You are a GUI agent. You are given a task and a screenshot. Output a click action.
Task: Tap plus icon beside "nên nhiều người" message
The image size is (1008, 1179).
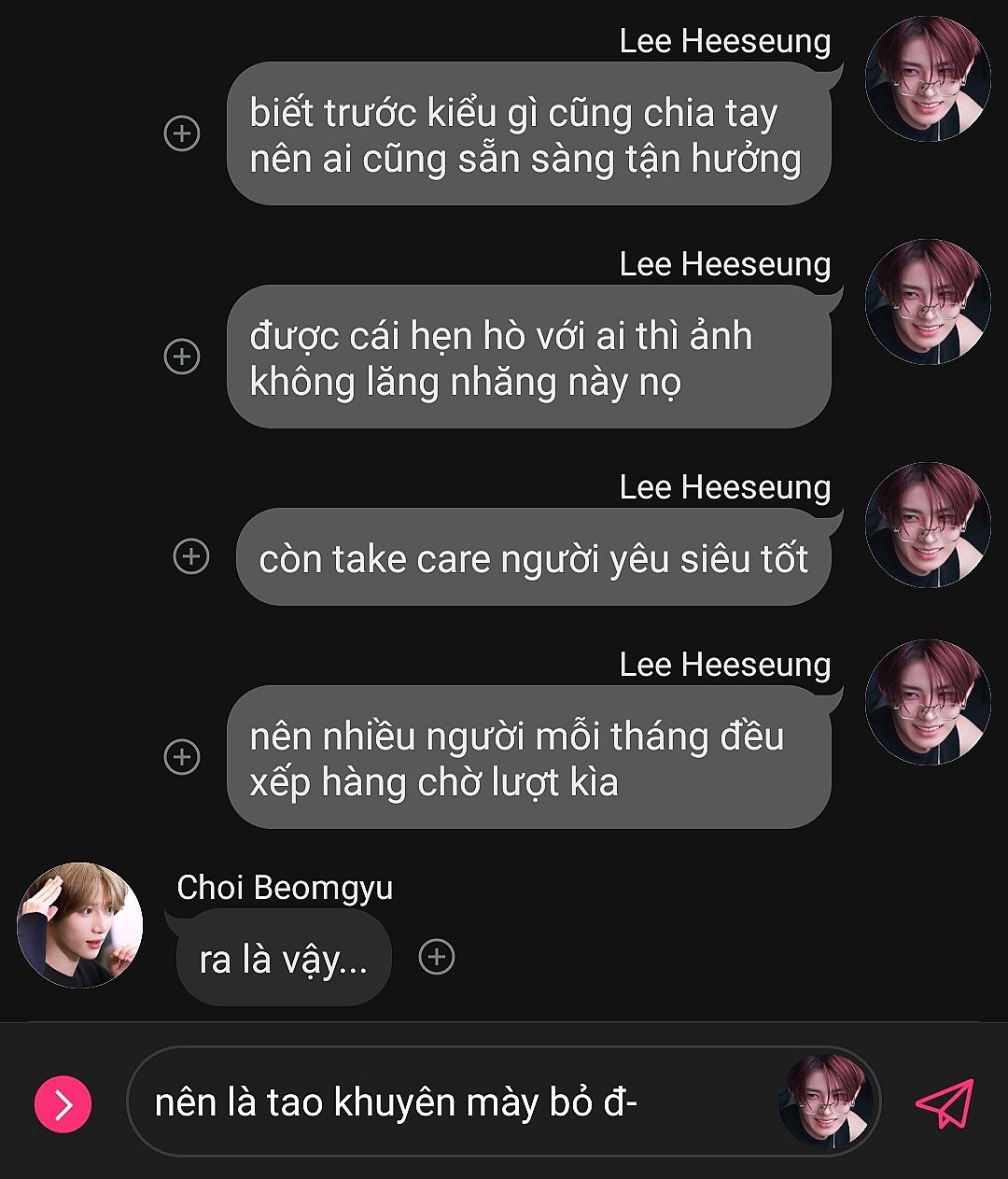182,756
